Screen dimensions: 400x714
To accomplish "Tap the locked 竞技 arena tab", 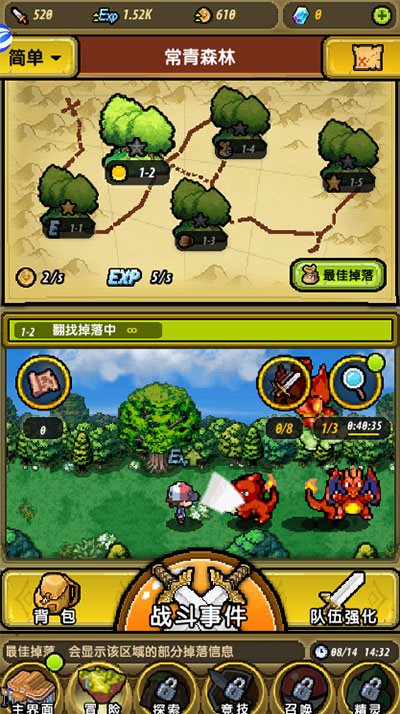I will click(x=234, y=689).
